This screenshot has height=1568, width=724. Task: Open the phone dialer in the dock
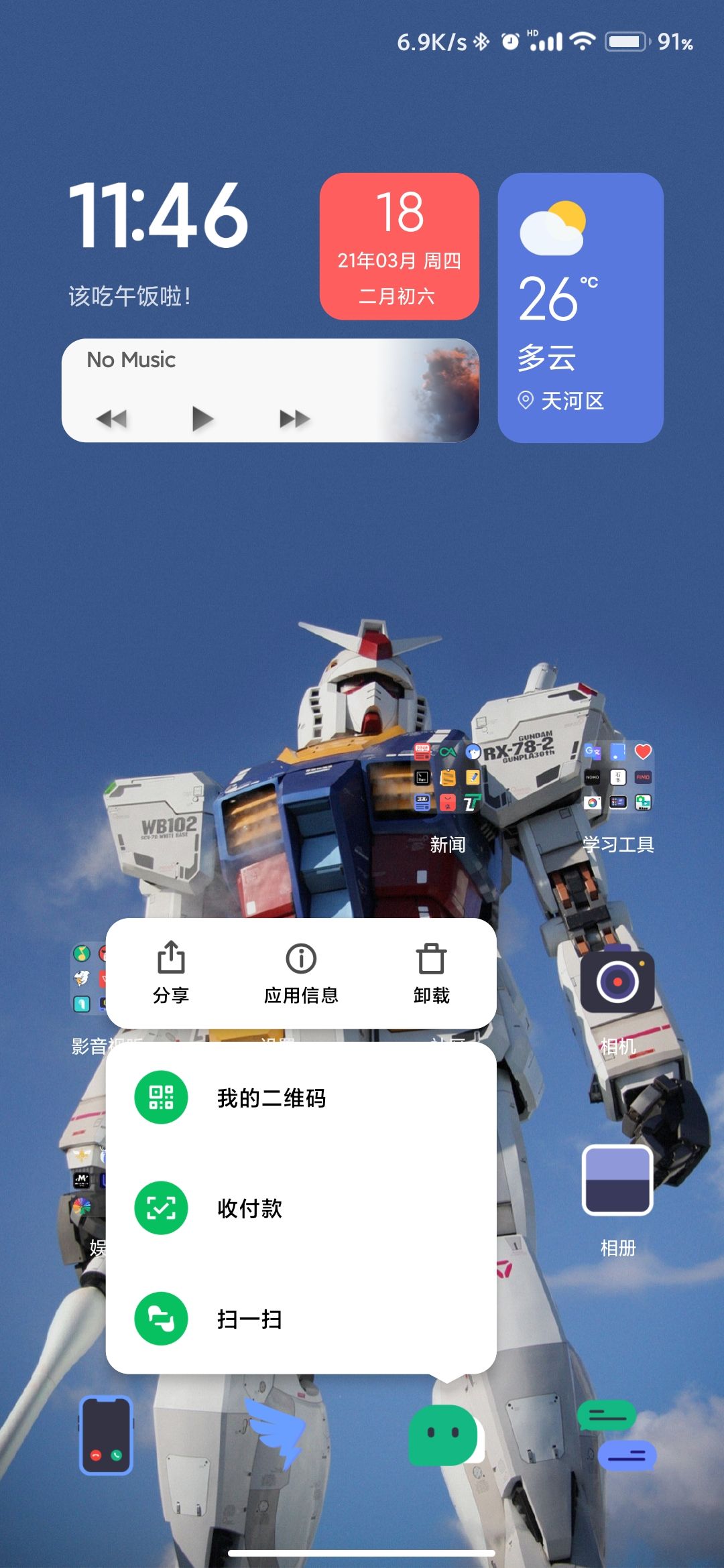(x=106, y=1435)
